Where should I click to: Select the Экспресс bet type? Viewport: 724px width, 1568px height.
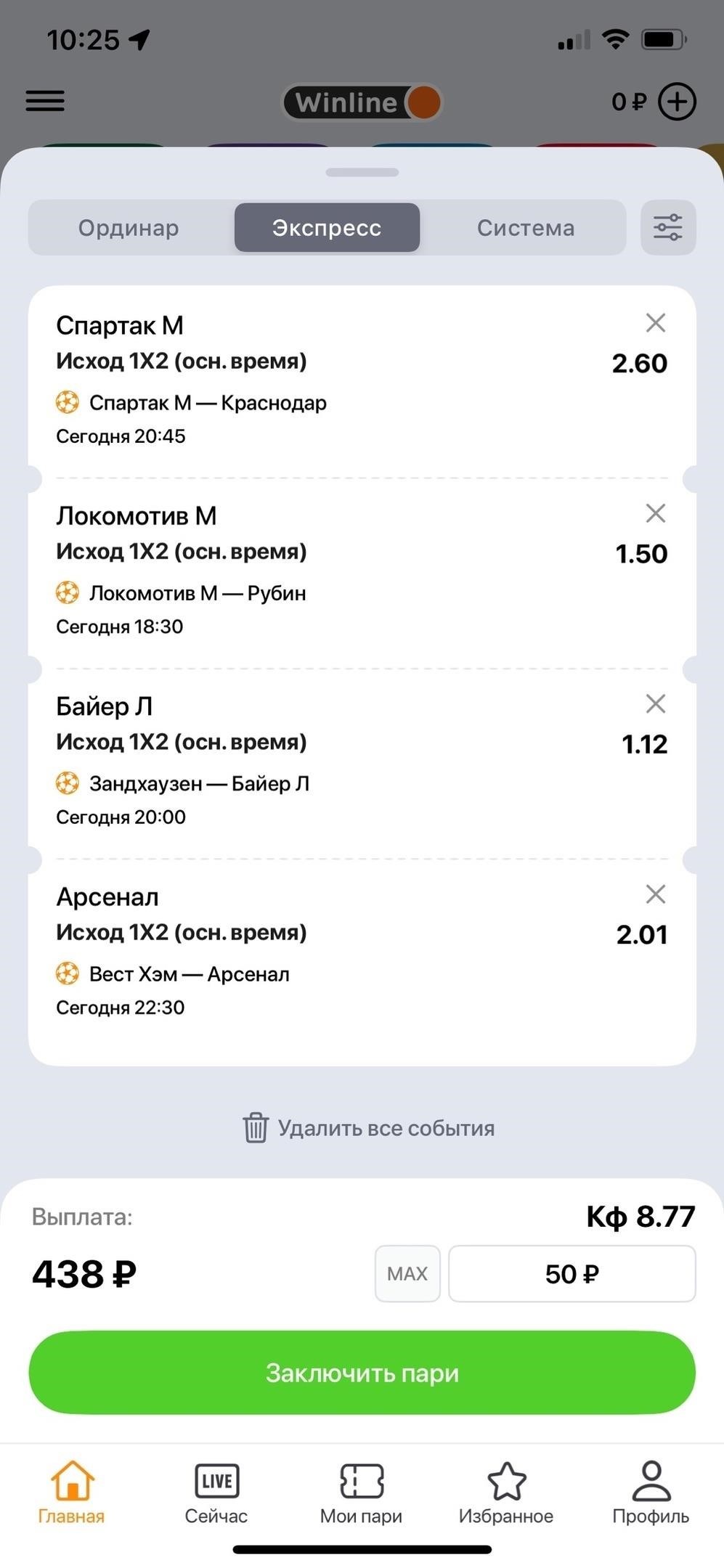(x=327, y=228)
